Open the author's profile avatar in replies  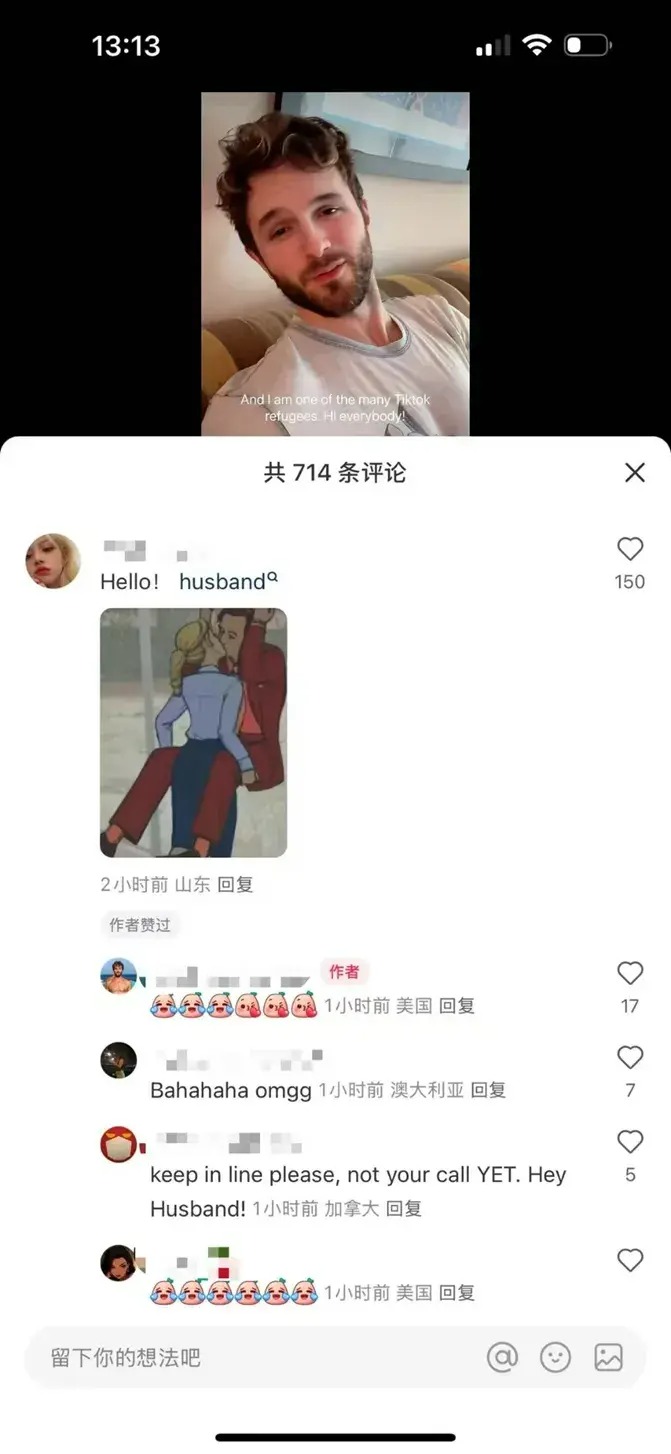118,975
